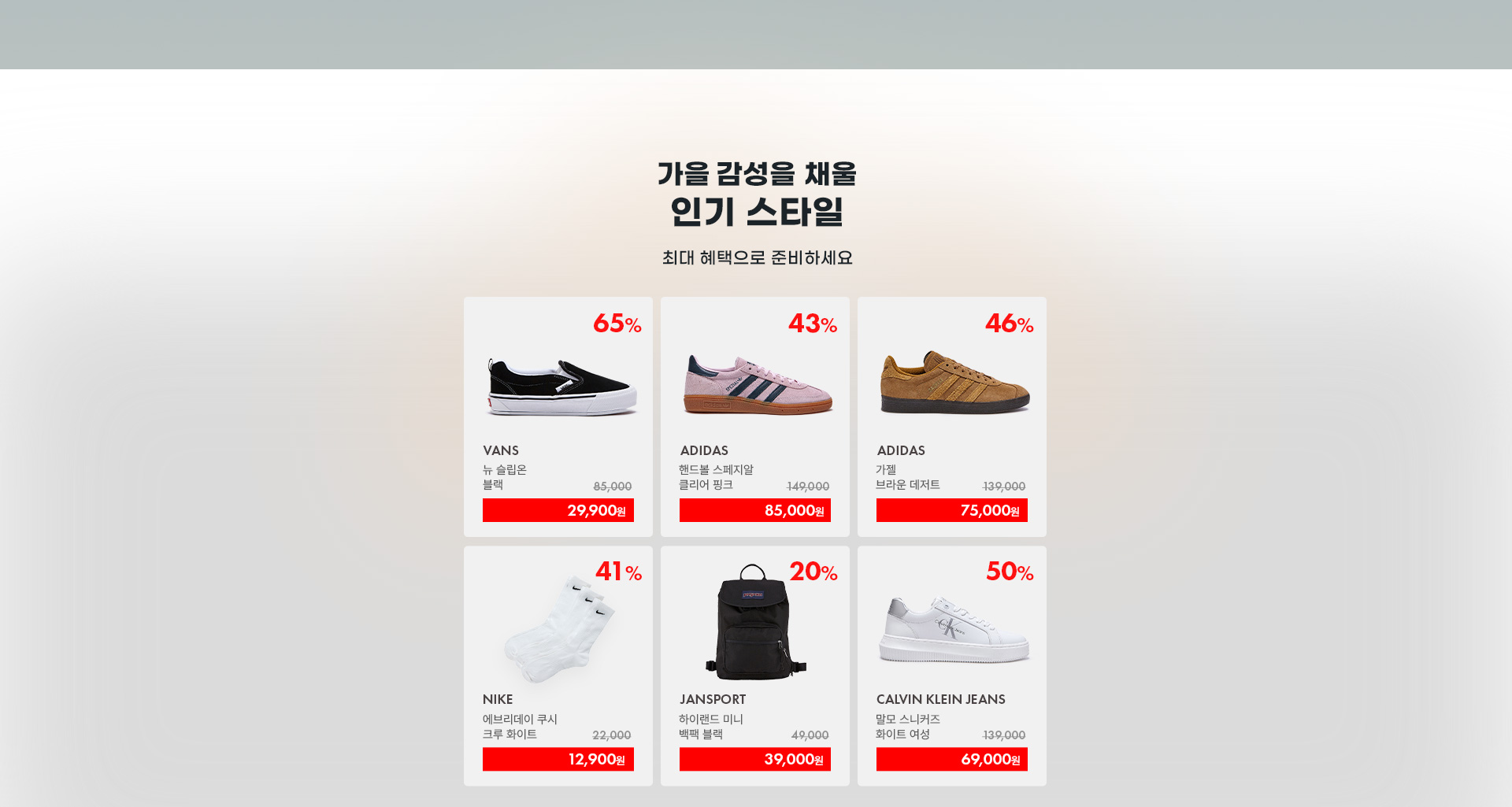Open the JANSPORT mini backpack card

click(755, 665)
